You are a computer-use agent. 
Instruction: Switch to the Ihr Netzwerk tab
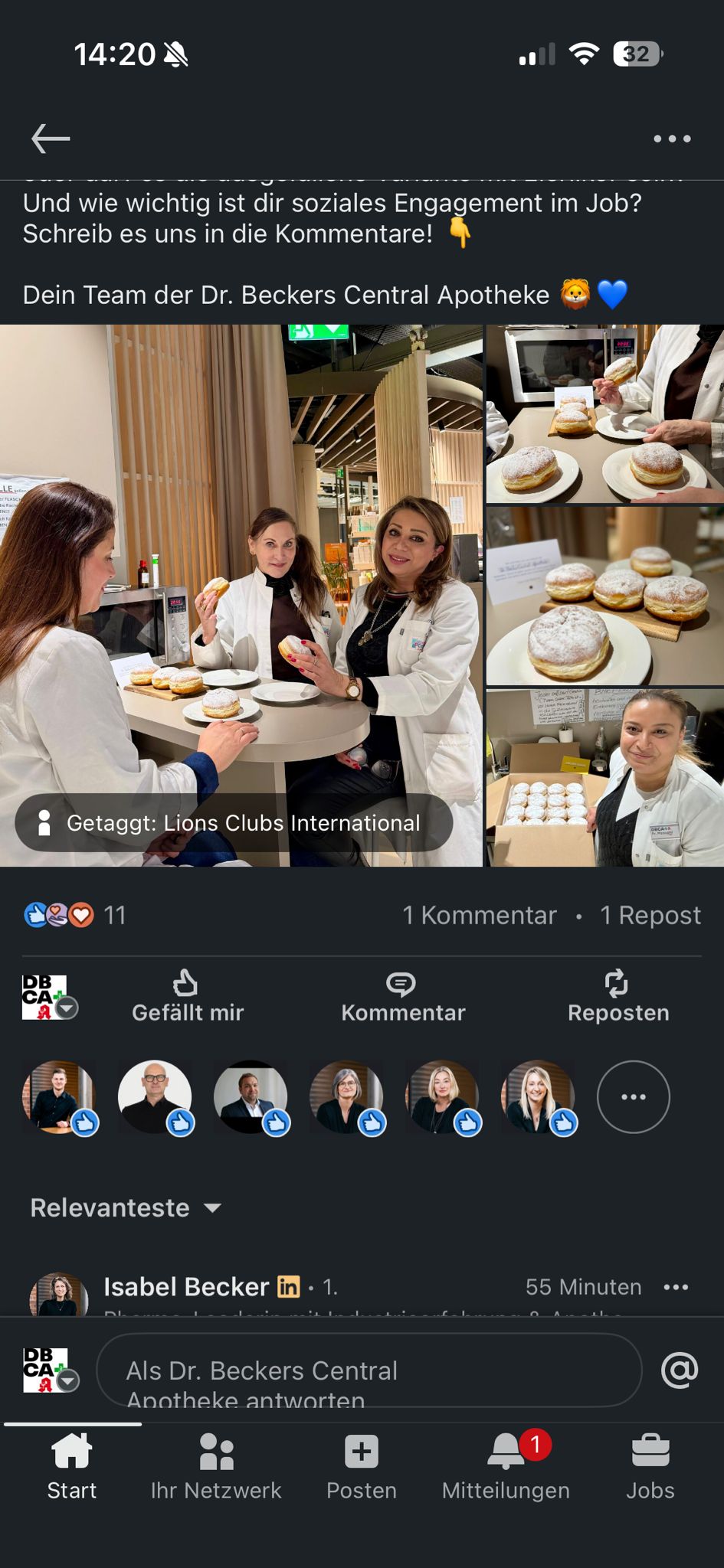[x=216, y=1468]
